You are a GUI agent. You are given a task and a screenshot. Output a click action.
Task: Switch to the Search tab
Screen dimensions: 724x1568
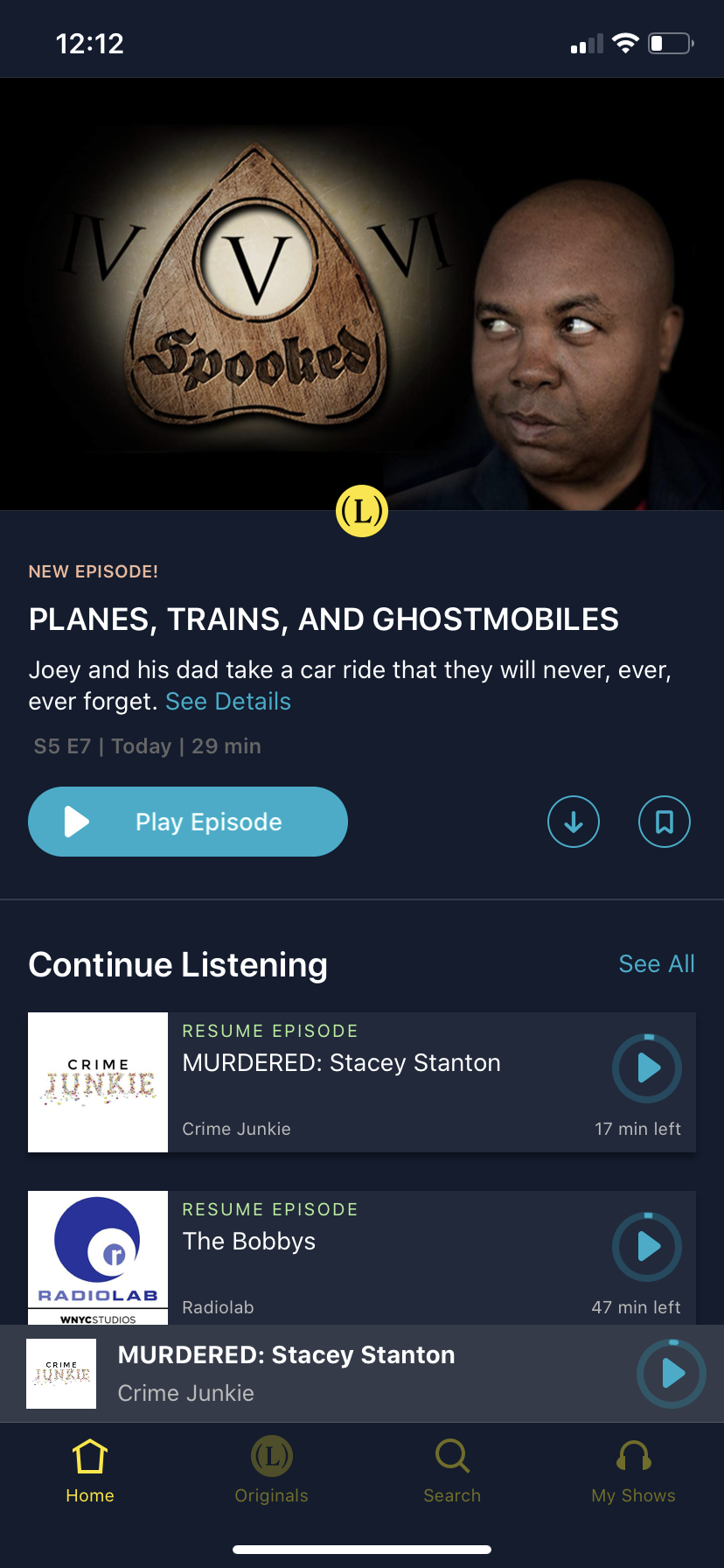click(x=452, y=1470)
